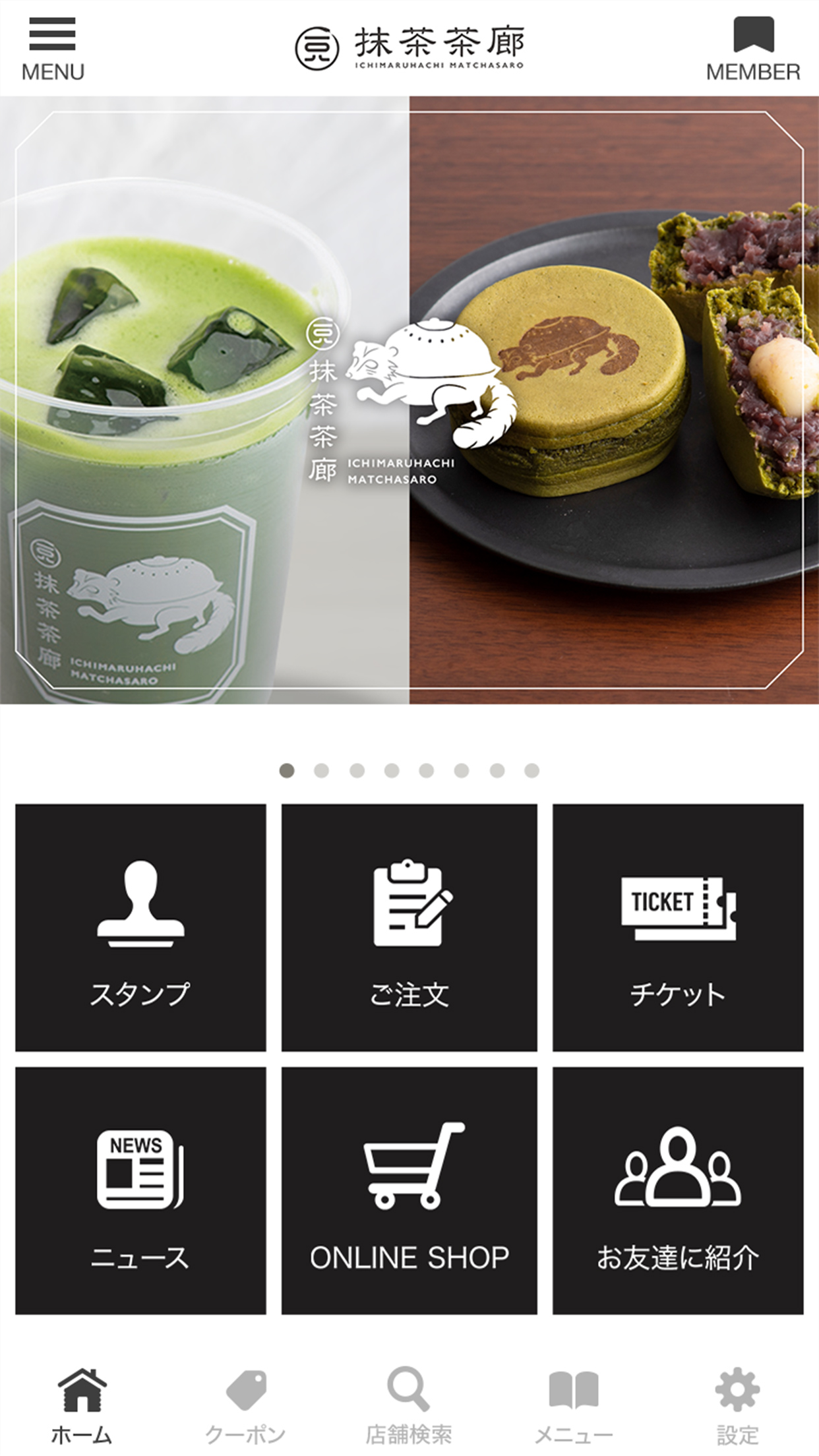Open the ニュース news tile
Viewport: 819px width, 1456px height.
coord(140,1190)
